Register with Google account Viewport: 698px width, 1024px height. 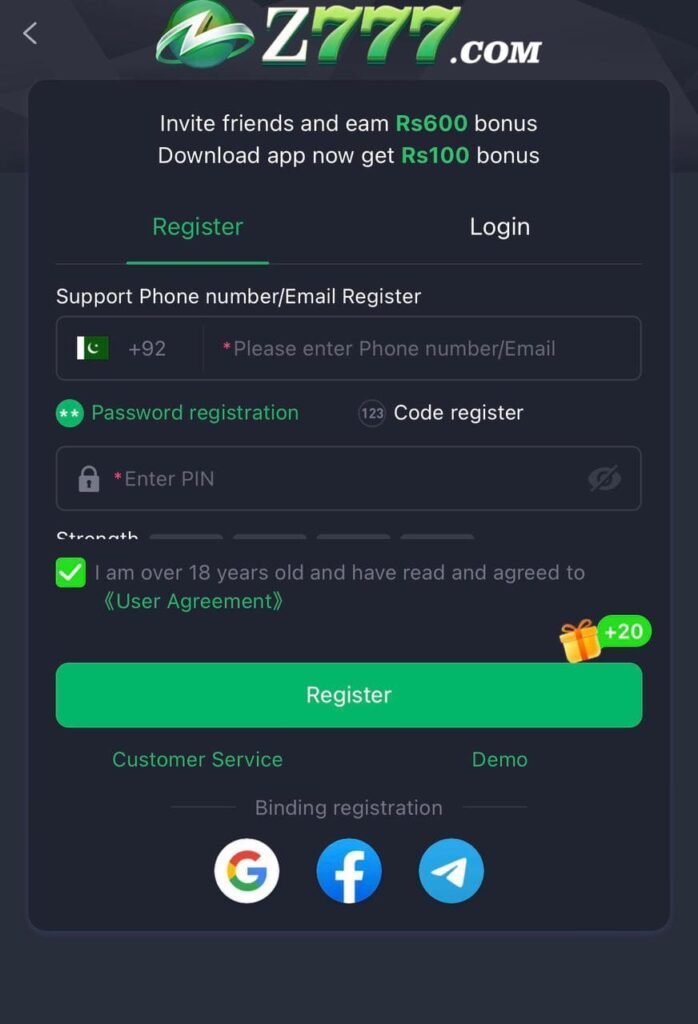click(x=247, y=871)
